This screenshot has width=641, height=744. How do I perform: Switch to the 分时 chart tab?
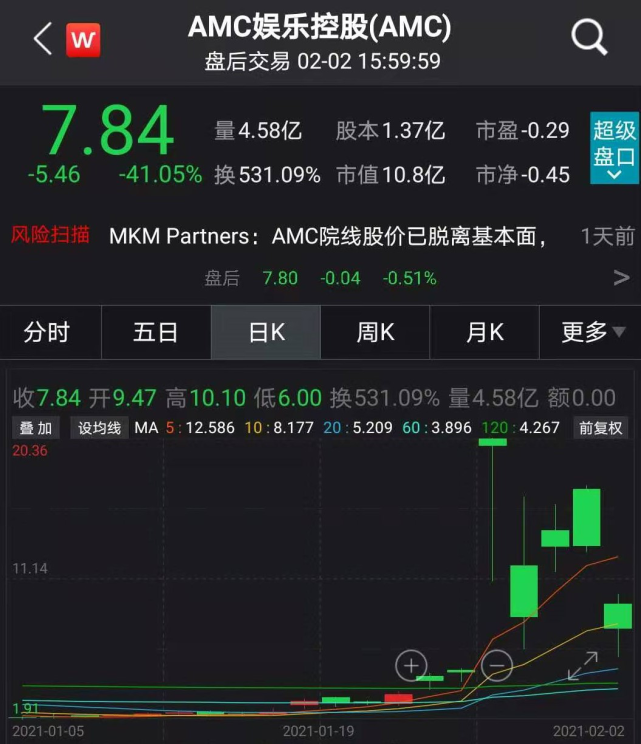click(x=47, y=332)
